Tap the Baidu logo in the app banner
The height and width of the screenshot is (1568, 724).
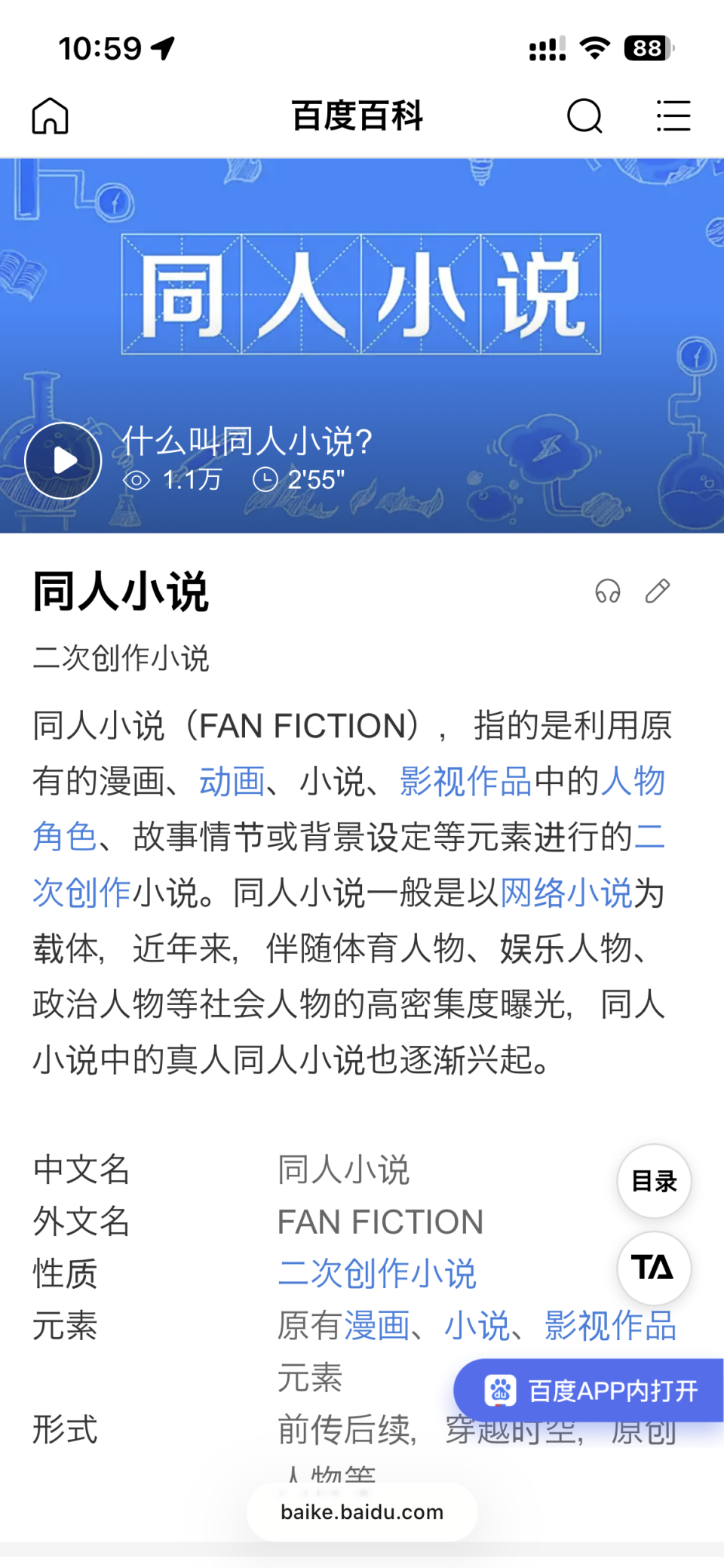[x=502, y=1391]
